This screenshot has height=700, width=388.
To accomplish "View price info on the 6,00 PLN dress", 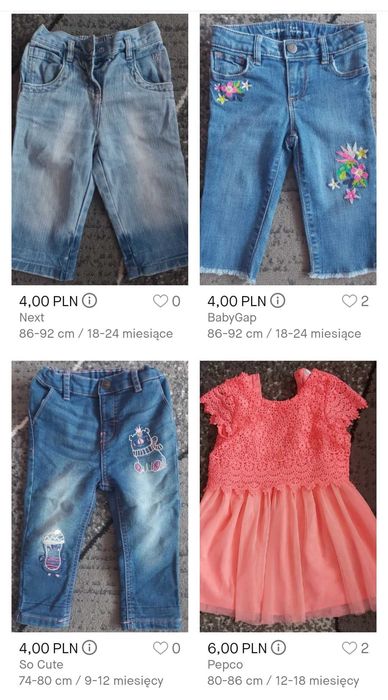I will [x=278, y=648].
